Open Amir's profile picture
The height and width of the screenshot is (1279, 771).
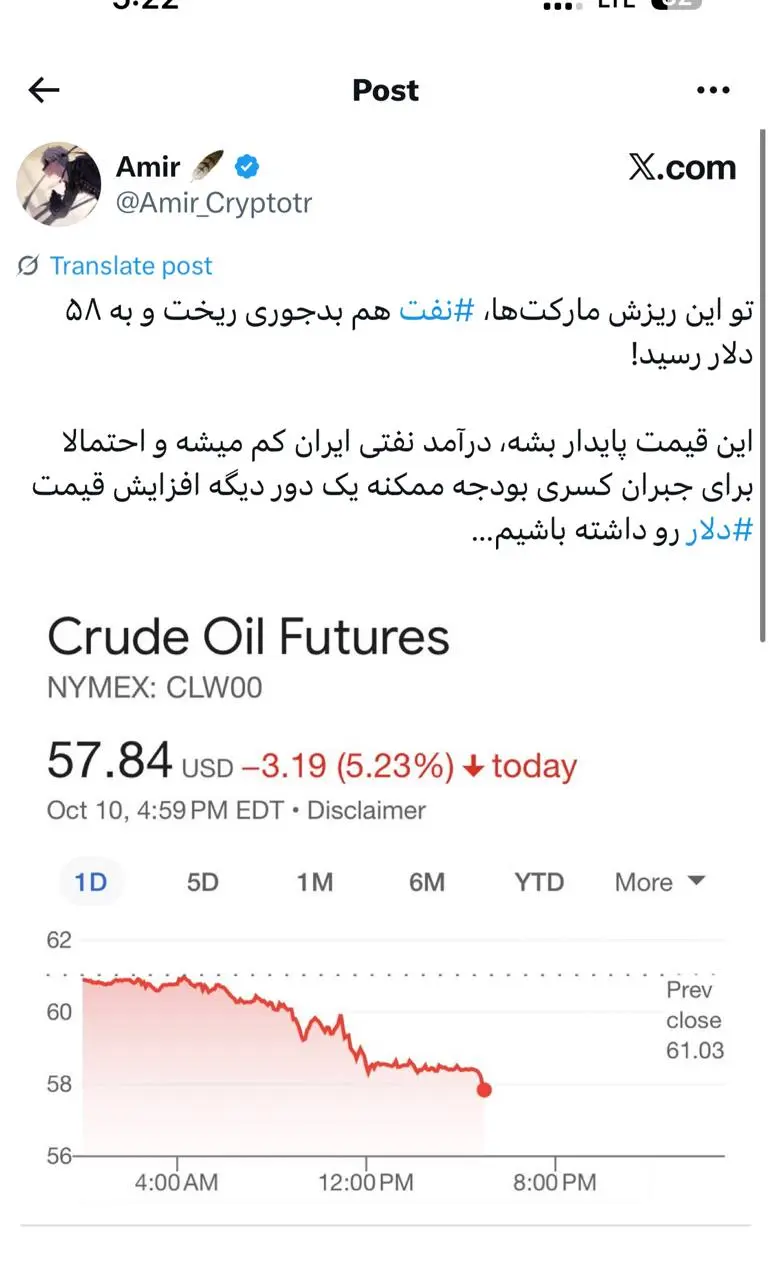(59, 183)
